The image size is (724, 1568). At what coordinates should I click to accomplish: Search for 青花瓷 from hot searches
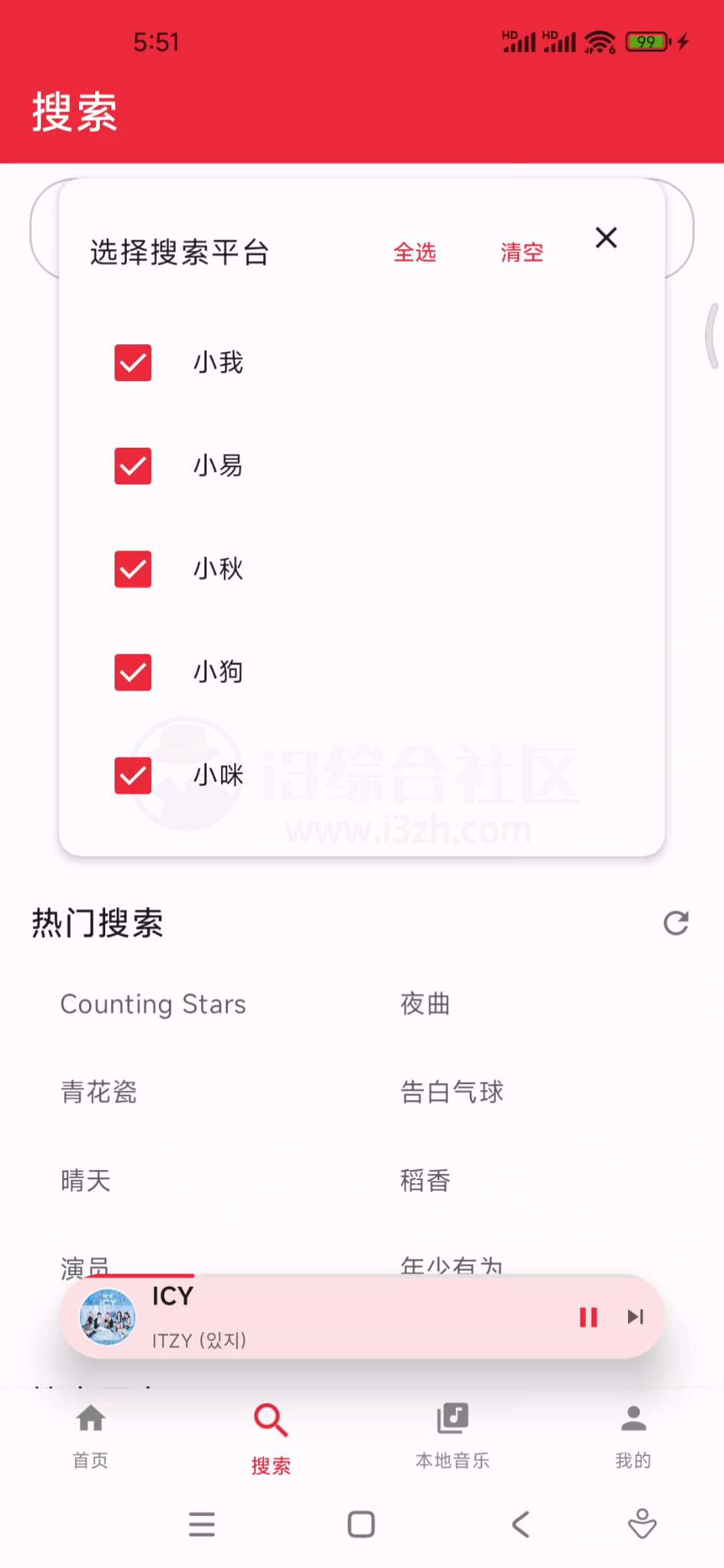[98, 1092]
